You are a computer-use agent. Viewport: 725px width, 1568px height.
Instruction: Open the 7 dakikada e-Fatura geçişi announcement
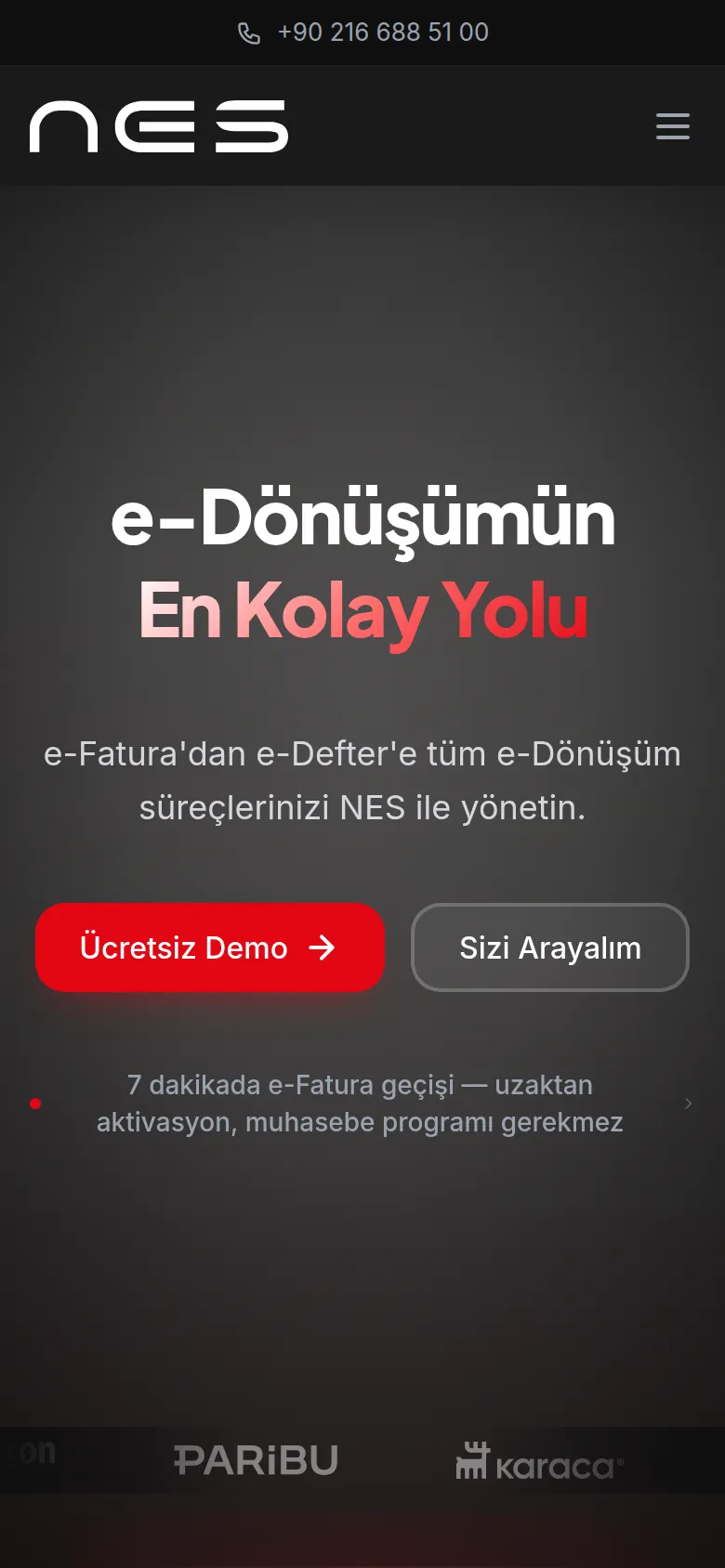tap(360, 1104)
